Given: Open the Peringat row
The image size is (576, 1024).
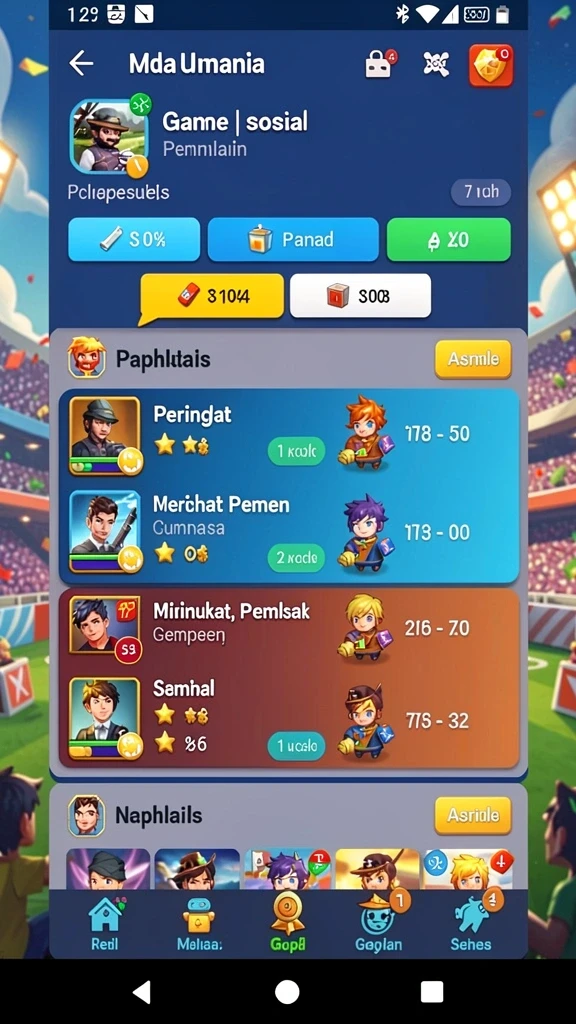Looking at the screenshot, I should (289, 436).
